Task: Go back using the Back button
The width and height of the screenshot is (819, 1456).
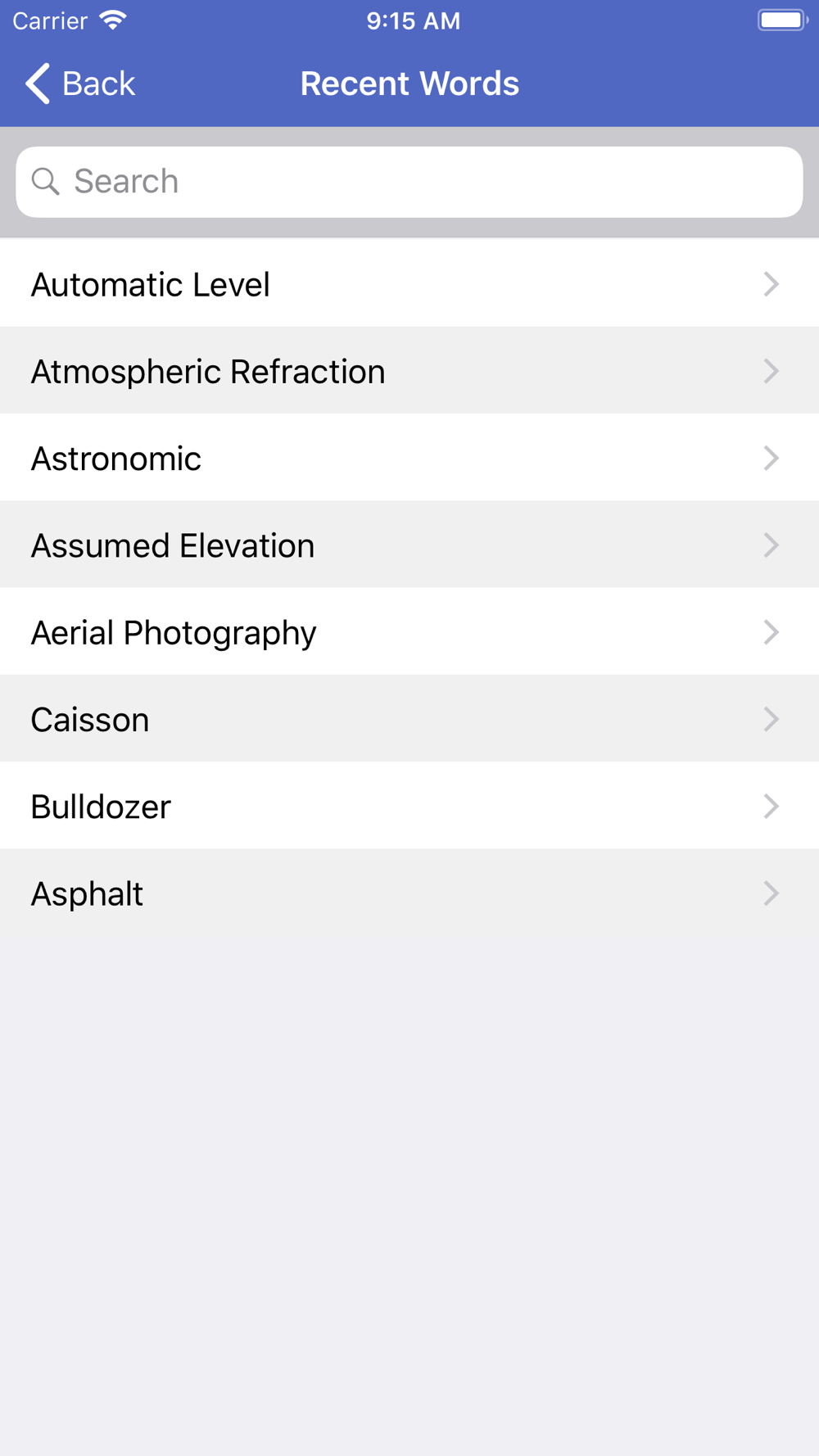Action: pos(80,84)
